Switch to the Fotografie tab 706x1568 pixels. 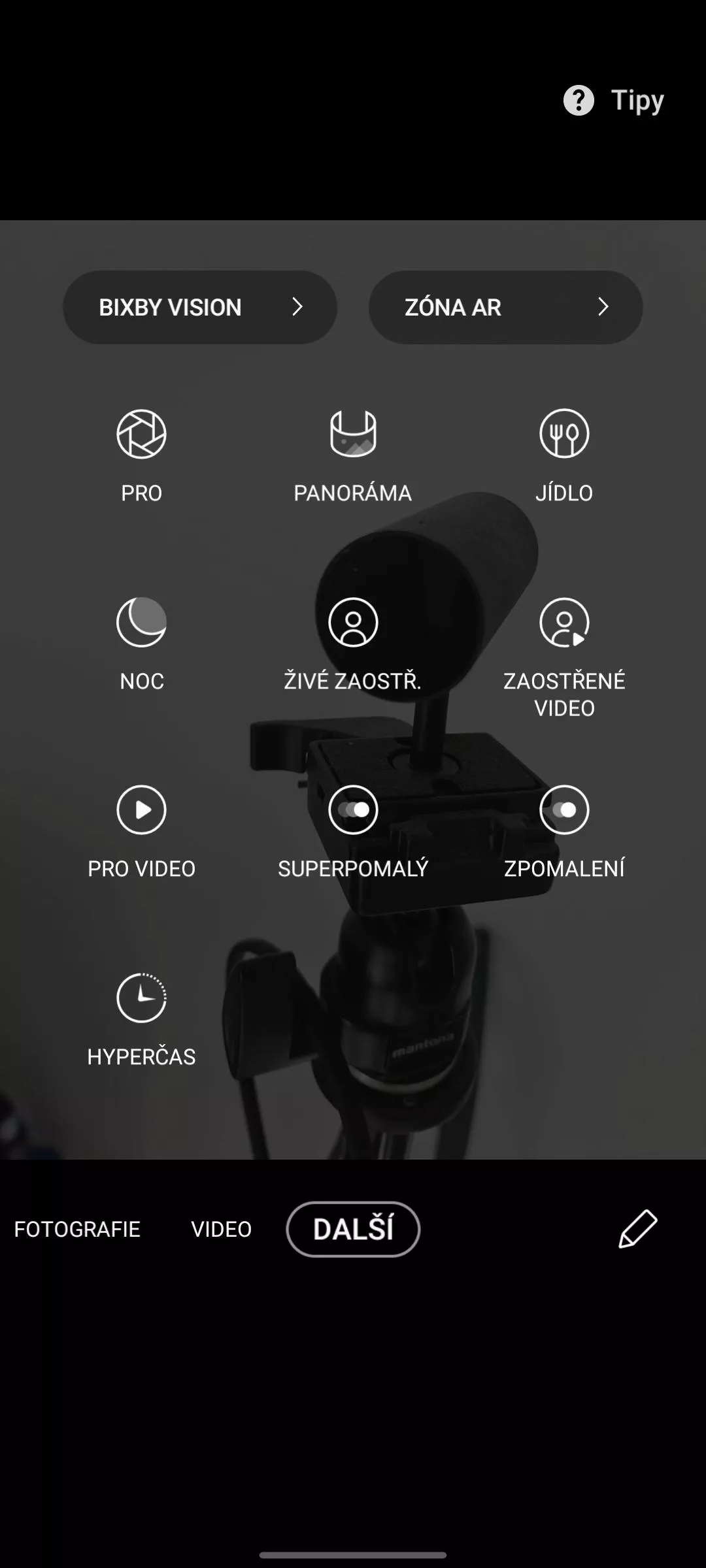coord(77,1229)
